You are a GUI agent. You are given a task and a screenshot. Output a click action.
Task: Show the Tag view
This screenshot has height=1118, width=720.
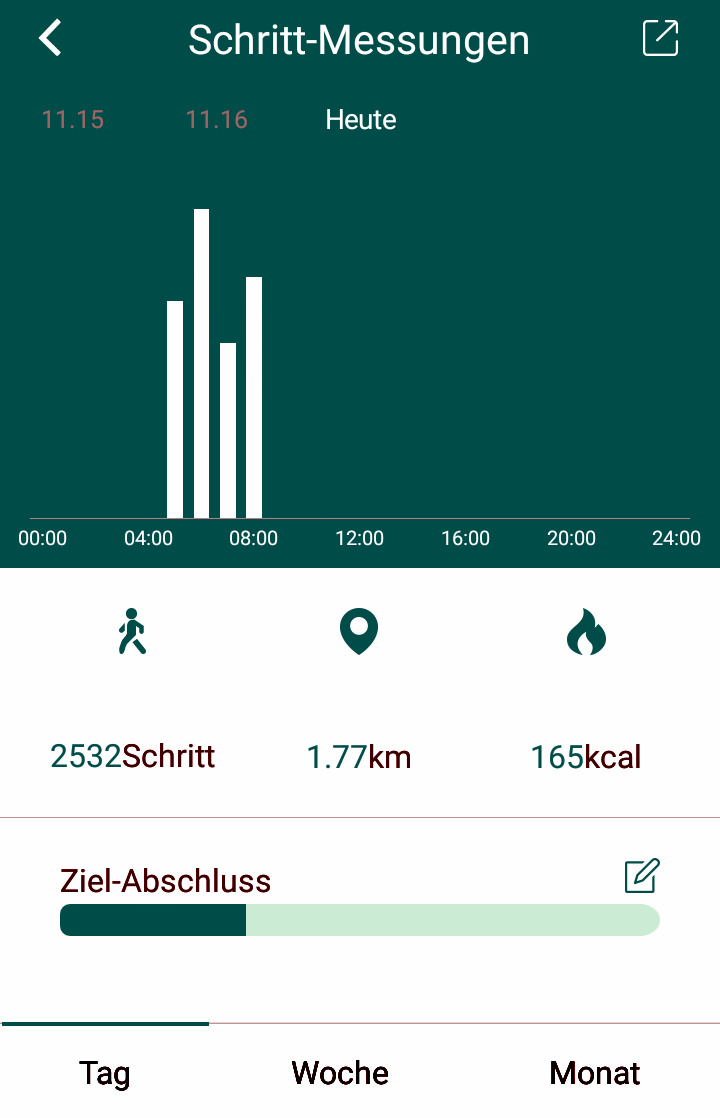coord(105,1073)
